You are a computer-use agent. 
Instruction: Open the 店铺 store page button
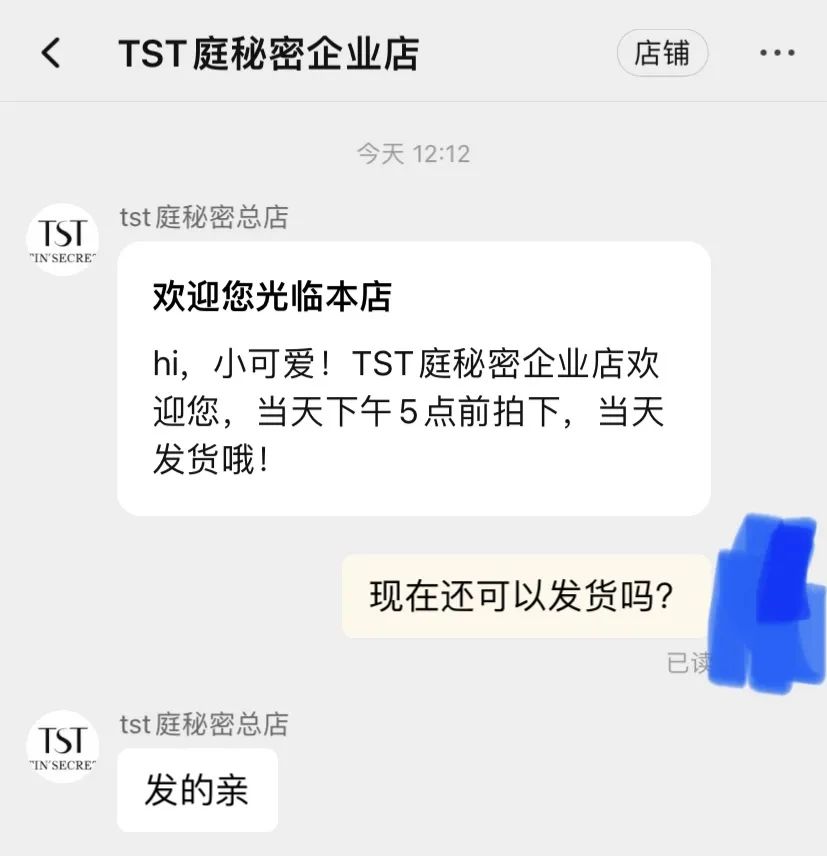pos(662,53)
